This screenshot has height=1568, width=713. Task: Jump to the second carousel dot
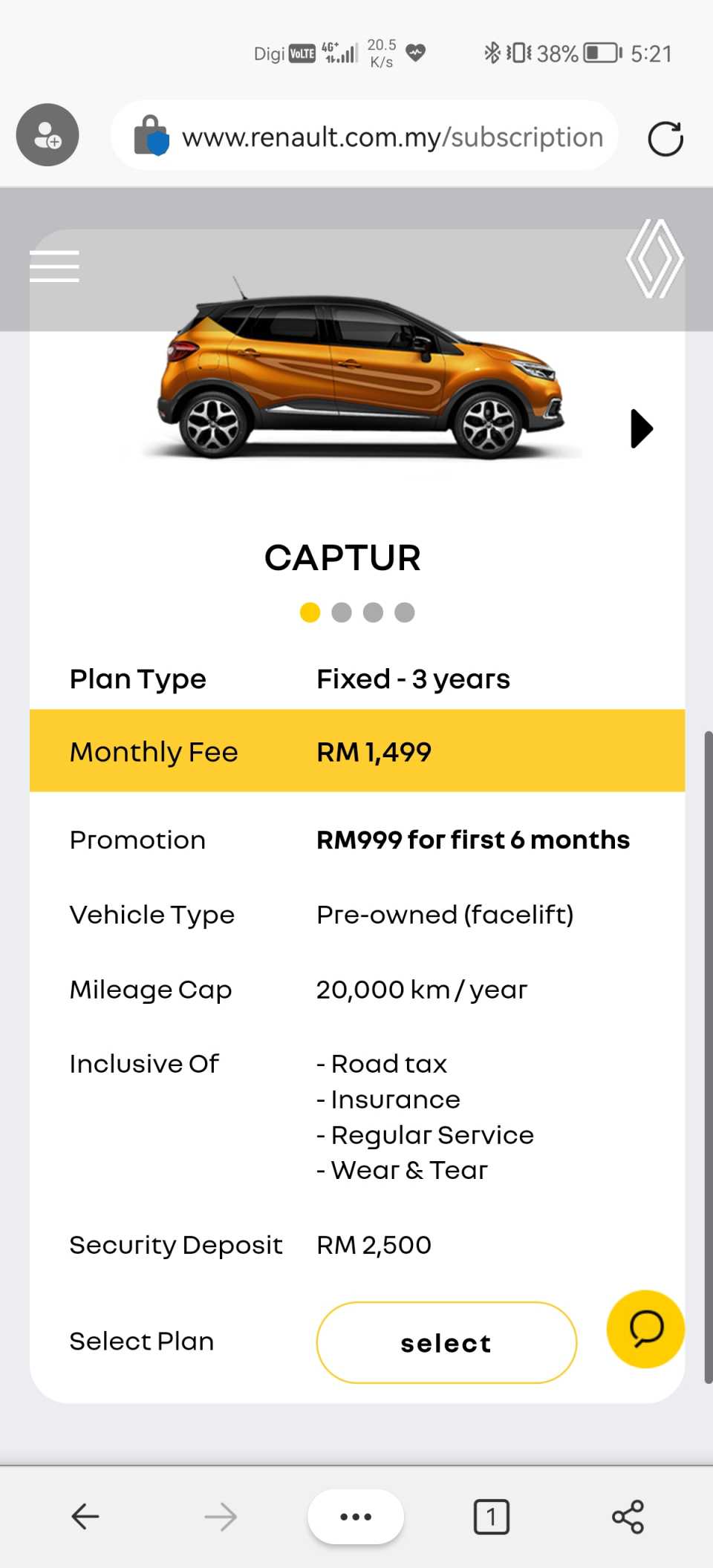[x=342, y=612]
